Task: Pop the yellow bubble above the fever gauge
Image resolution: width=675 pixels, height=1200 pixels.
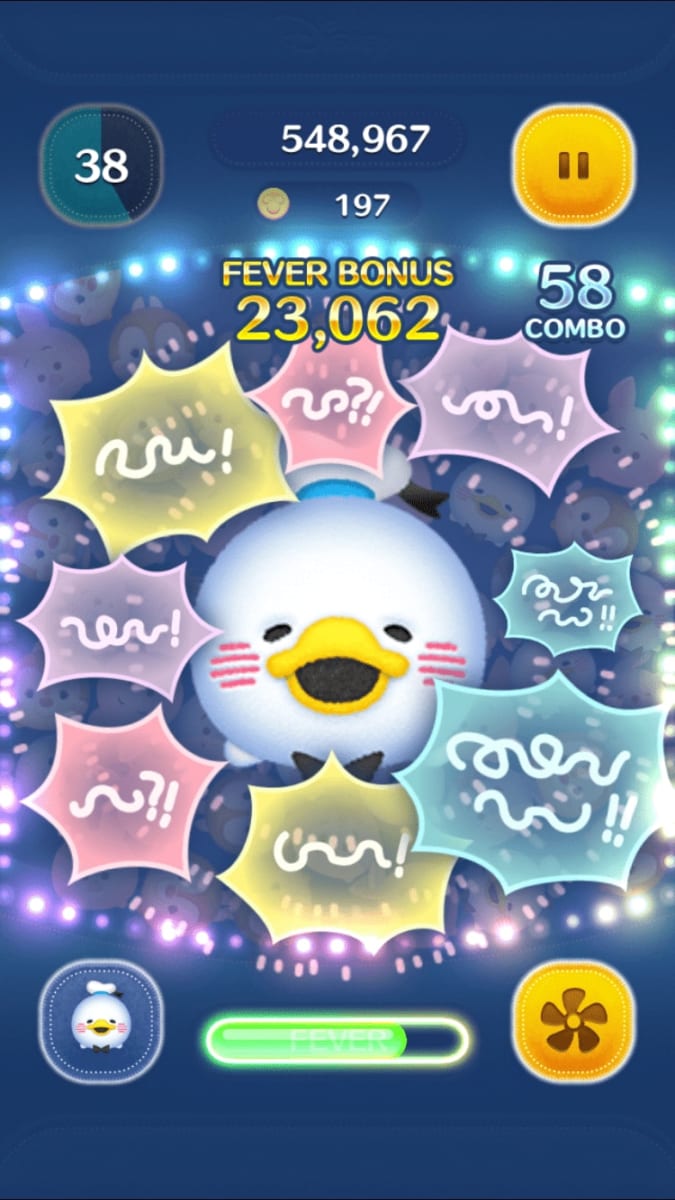Action: pos(335,853)
